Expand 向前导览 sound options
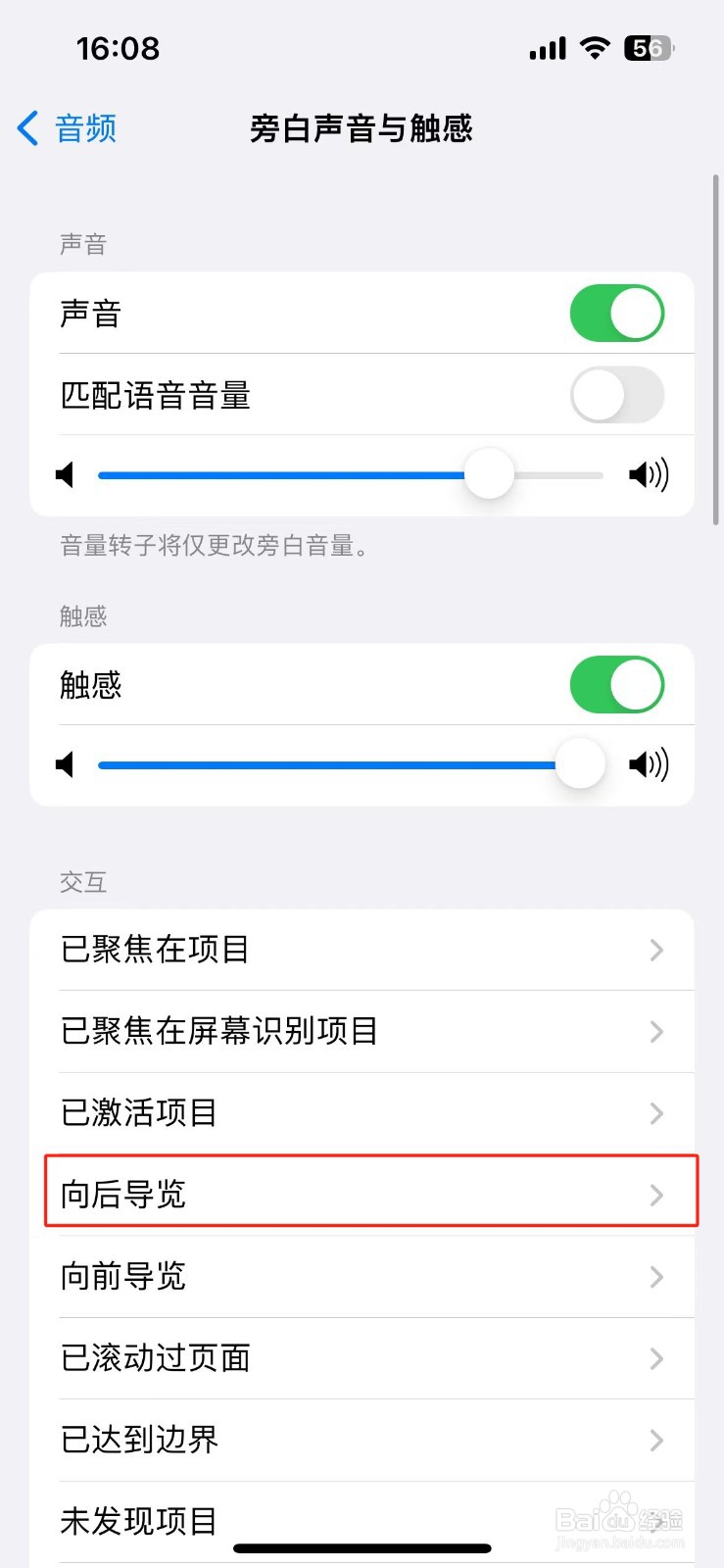This screenshot has width=724, height=1568. pyautogui.click(x=362, y=1277)
